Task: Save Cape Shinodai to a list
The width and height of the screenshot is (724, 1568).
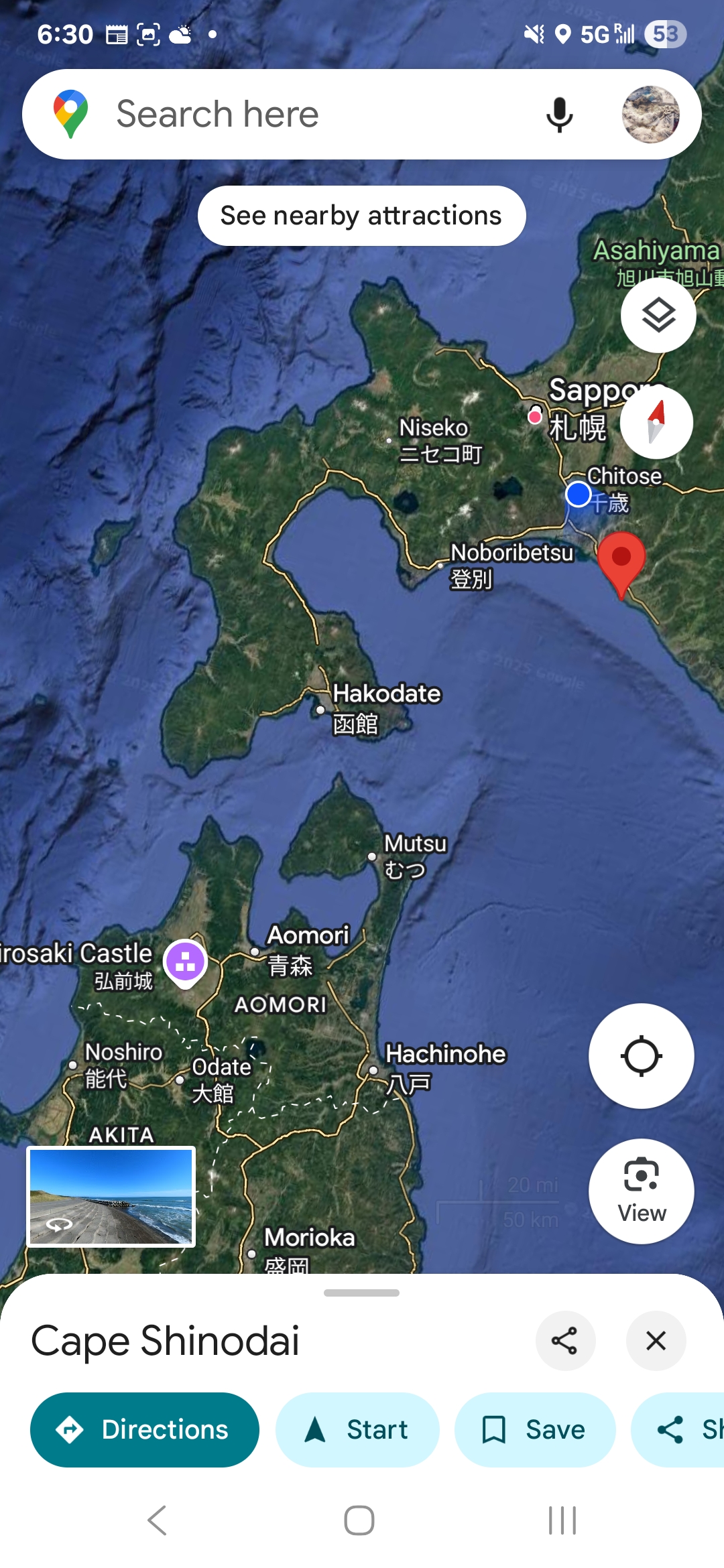Action: click(x=534, y=1429)
